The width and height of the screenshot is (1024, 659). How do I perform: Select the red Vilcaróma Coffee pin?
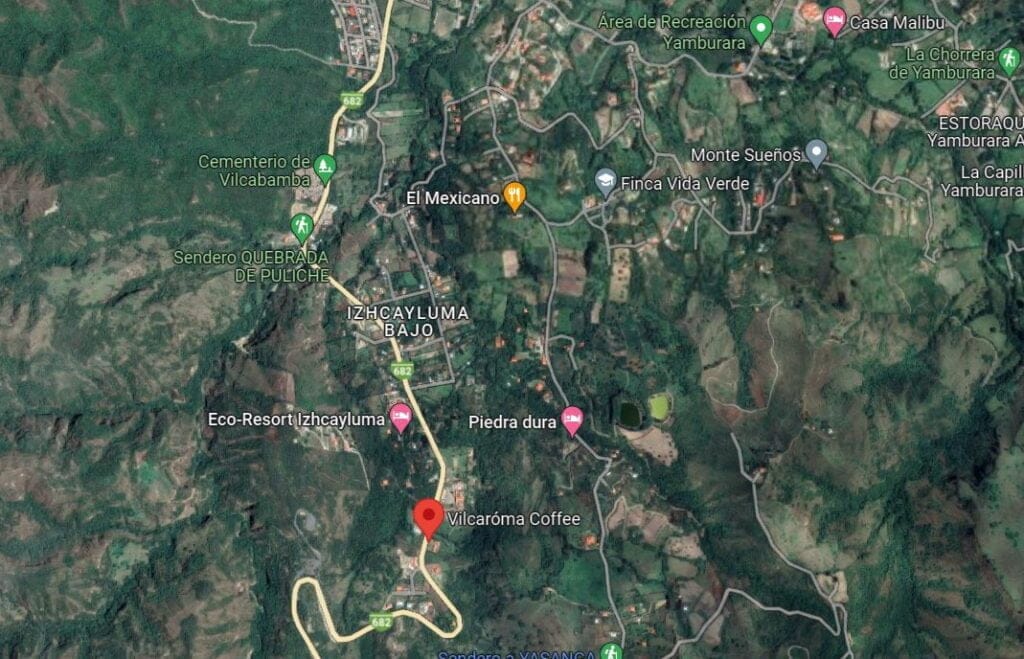(429, 517)
